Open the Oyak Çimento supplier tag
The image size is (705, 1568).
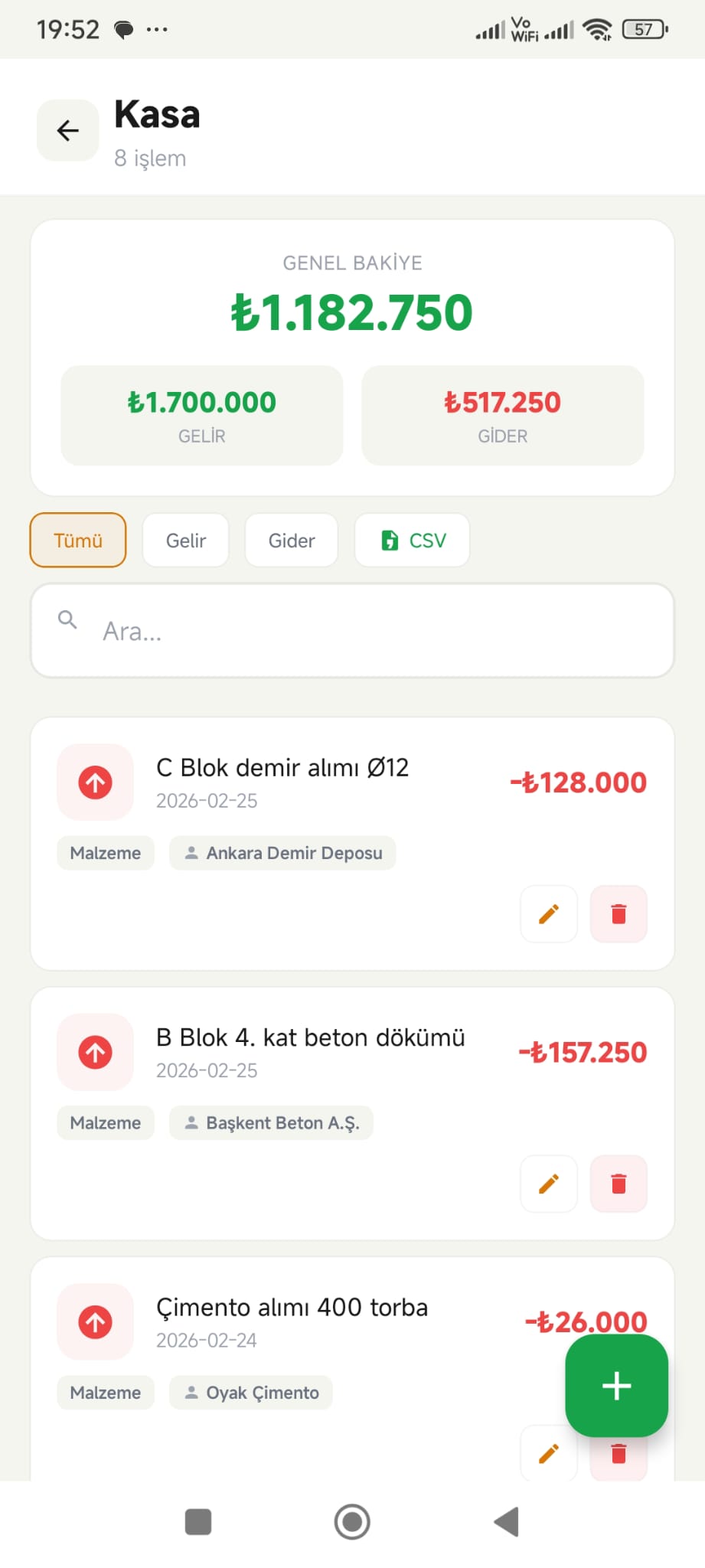click(250, 1393)
